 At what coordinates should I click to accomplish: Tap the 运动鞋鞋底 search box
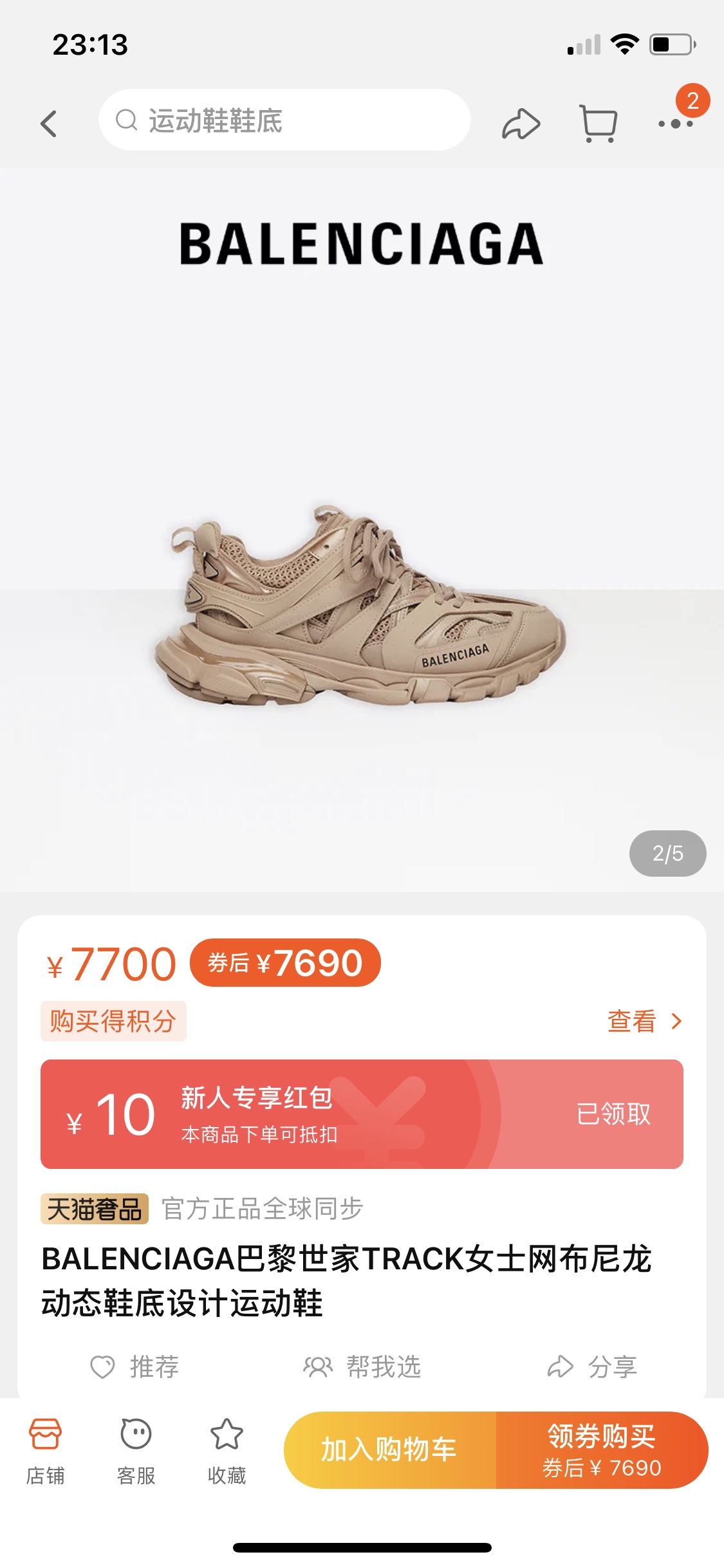(x=283, y=120)
